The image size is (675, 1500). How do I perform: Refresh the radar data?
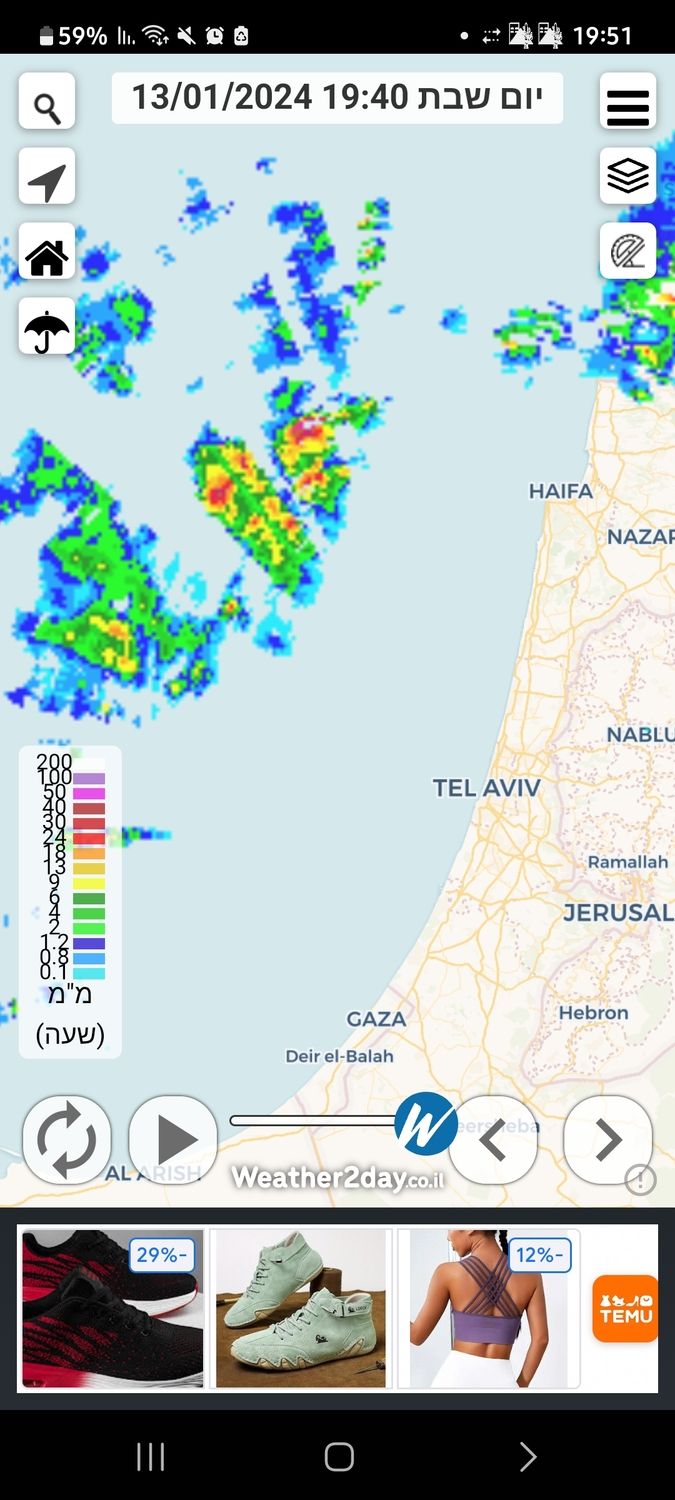point(67,1139)
